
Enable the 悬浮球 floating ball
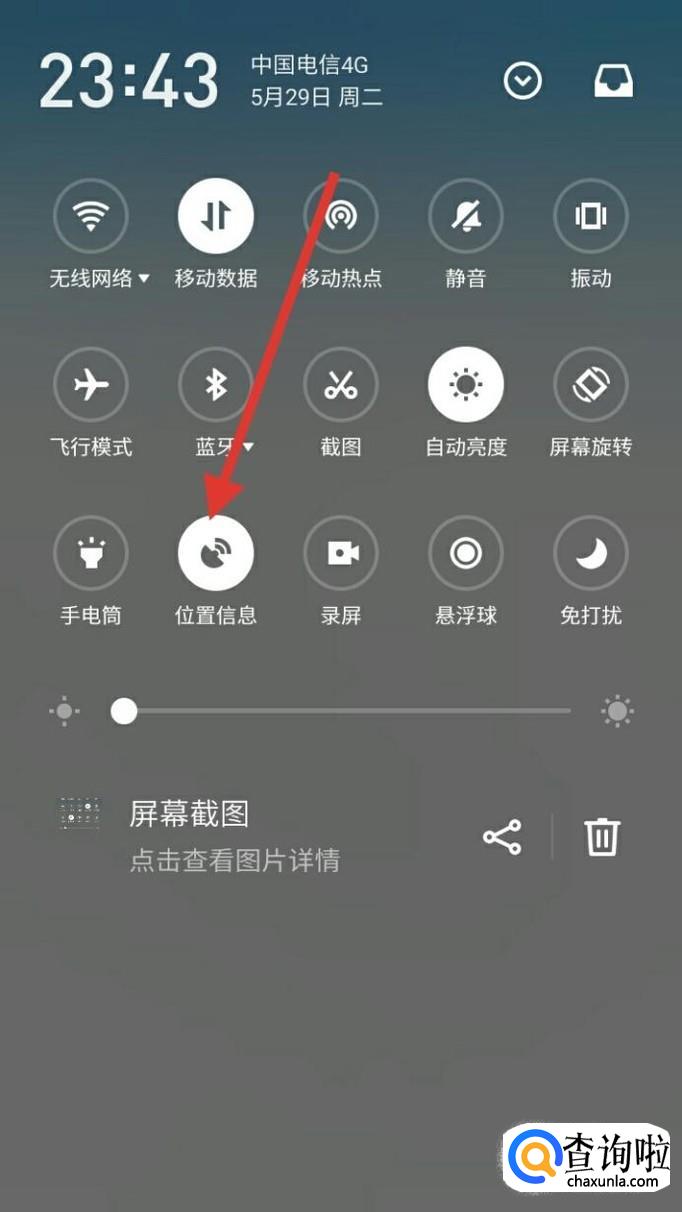466,553
